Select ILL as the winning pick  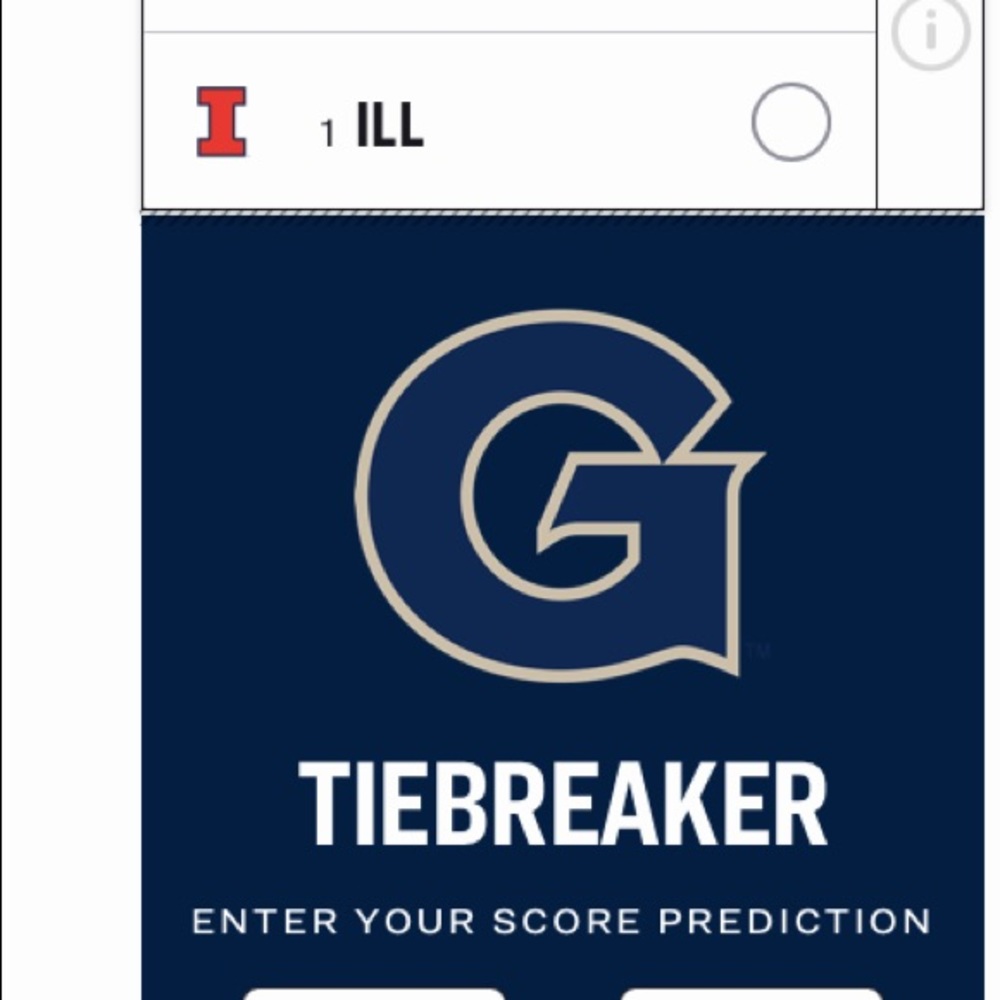790,122
